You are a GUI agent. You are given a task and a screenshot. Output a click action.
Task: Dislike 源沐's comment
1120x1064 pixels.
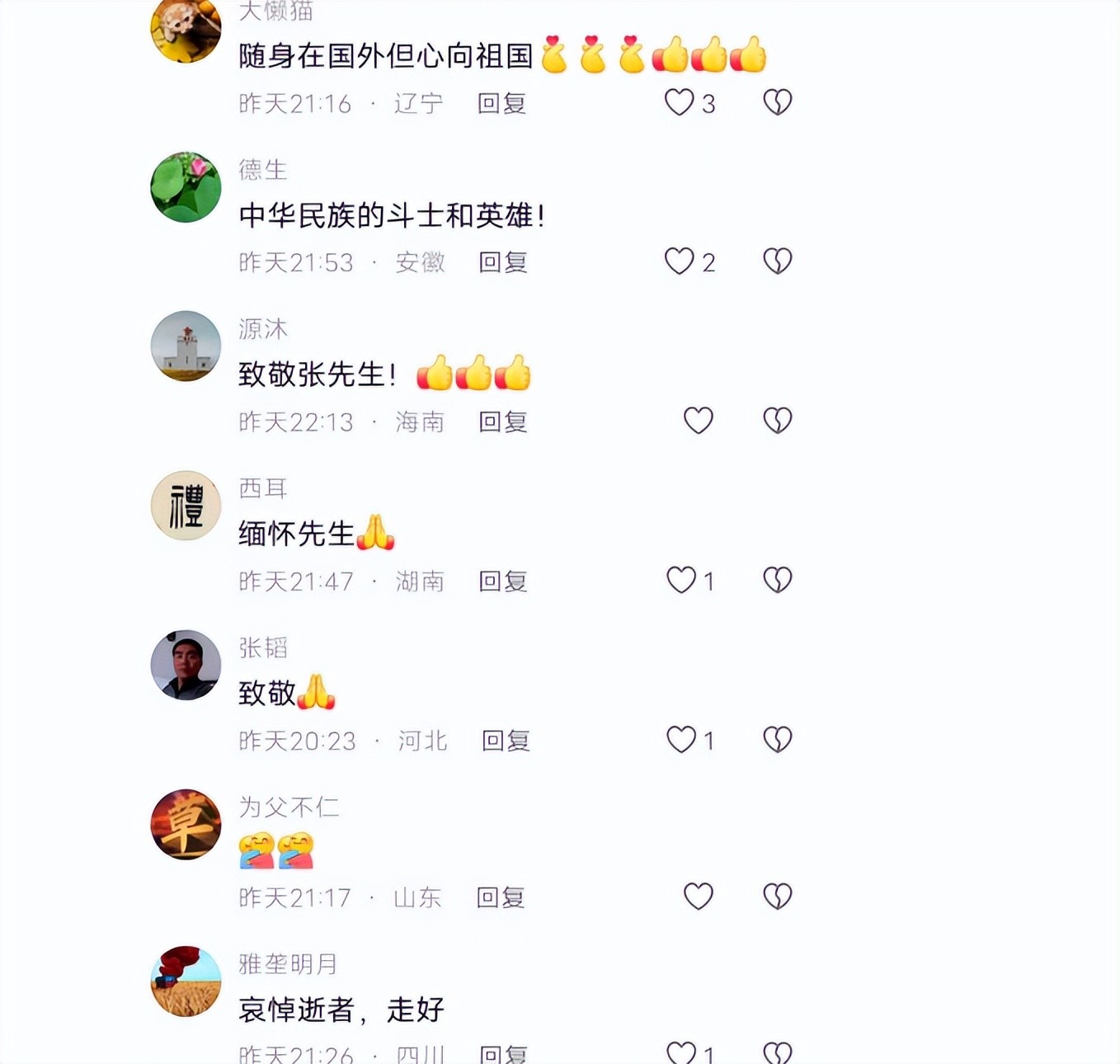tap(777, 421)
